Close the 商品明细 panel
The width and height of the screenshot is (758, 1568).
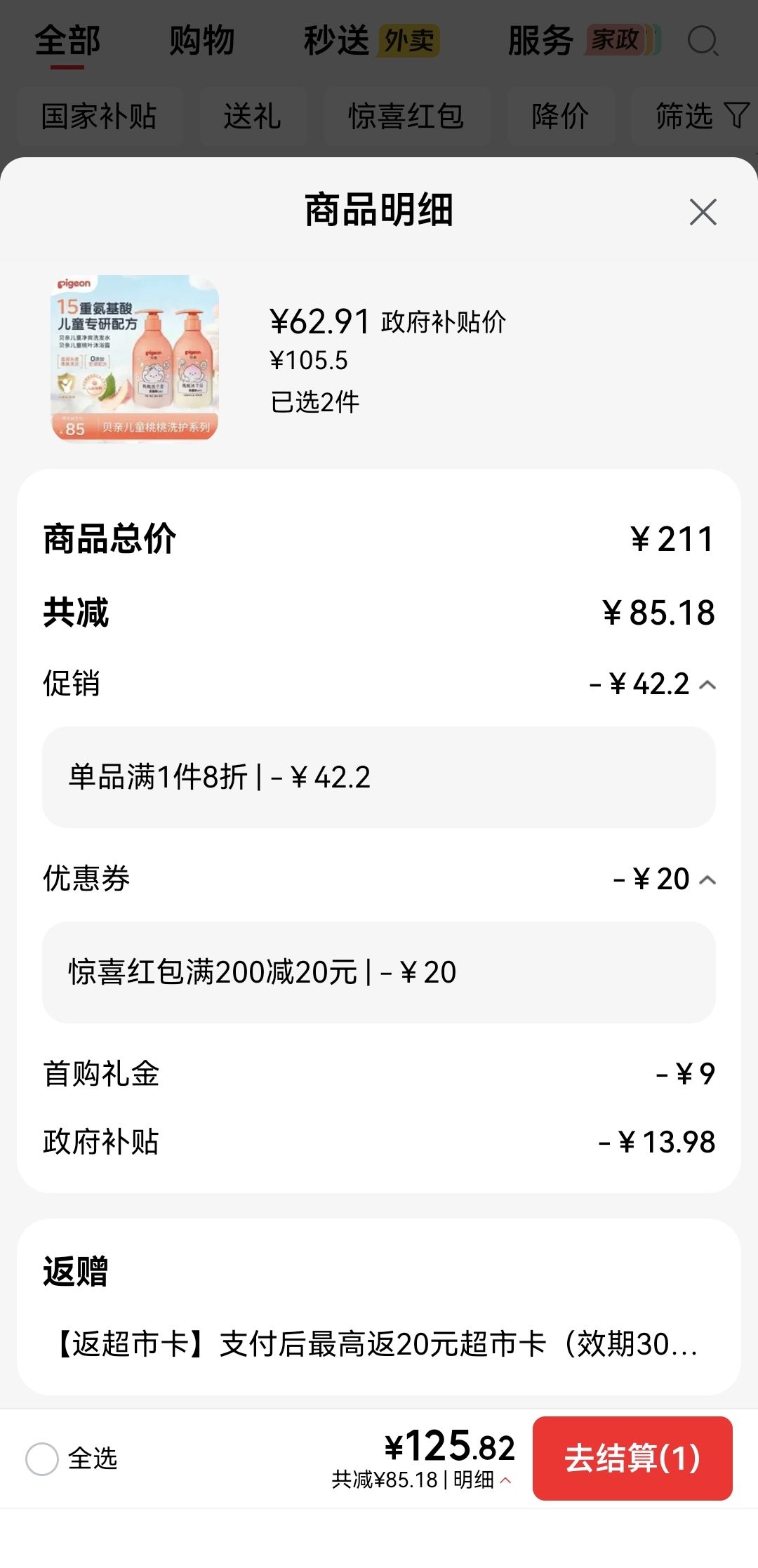pyautogui.click(x=703, y=212)
